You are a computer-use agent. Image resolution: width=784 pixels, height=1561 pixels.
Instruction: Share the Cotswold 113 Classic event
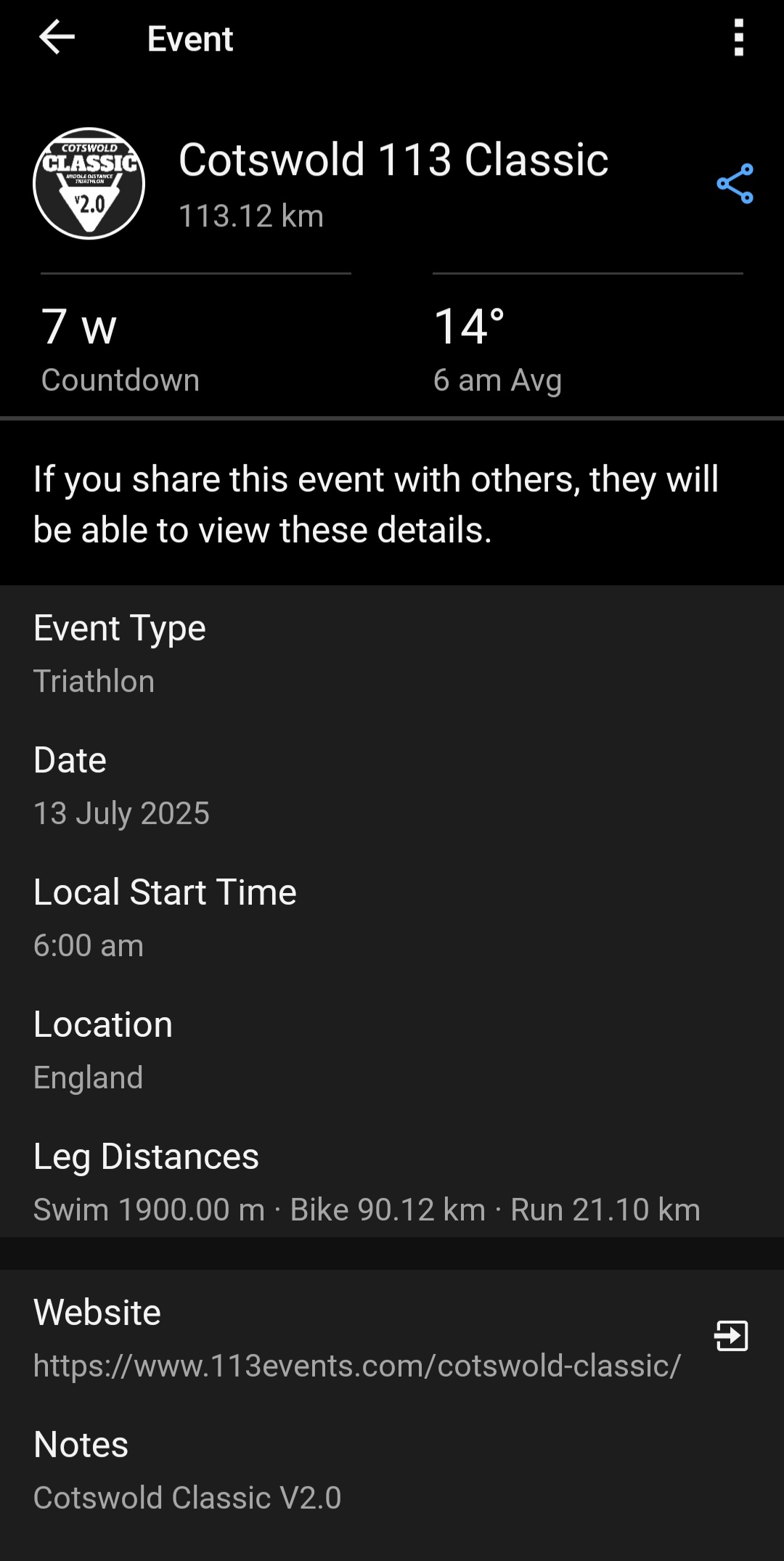735,184
